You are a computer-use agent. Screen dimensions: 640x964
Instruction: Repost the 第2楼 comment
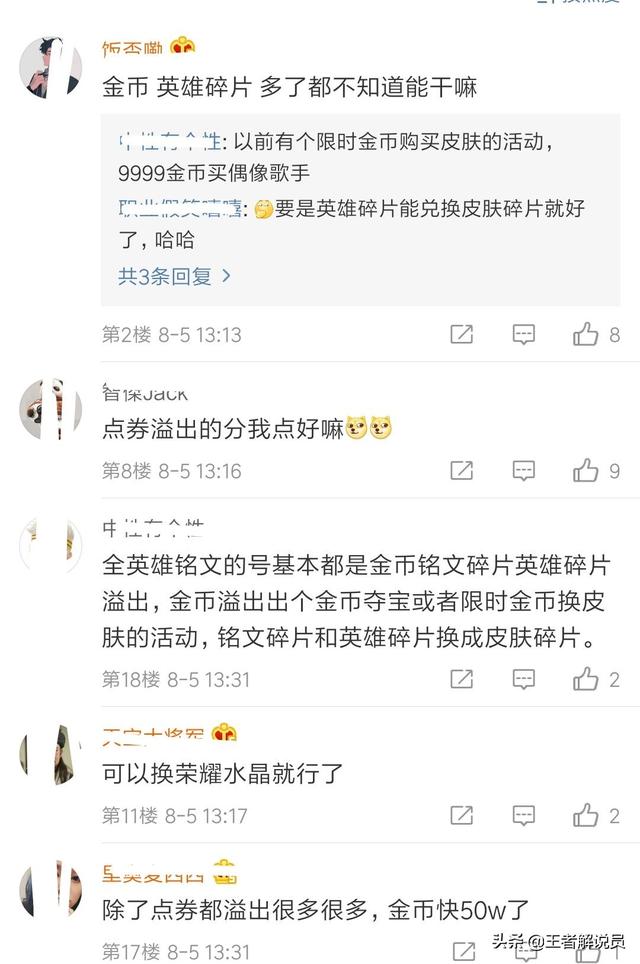(x=461, y=335)
